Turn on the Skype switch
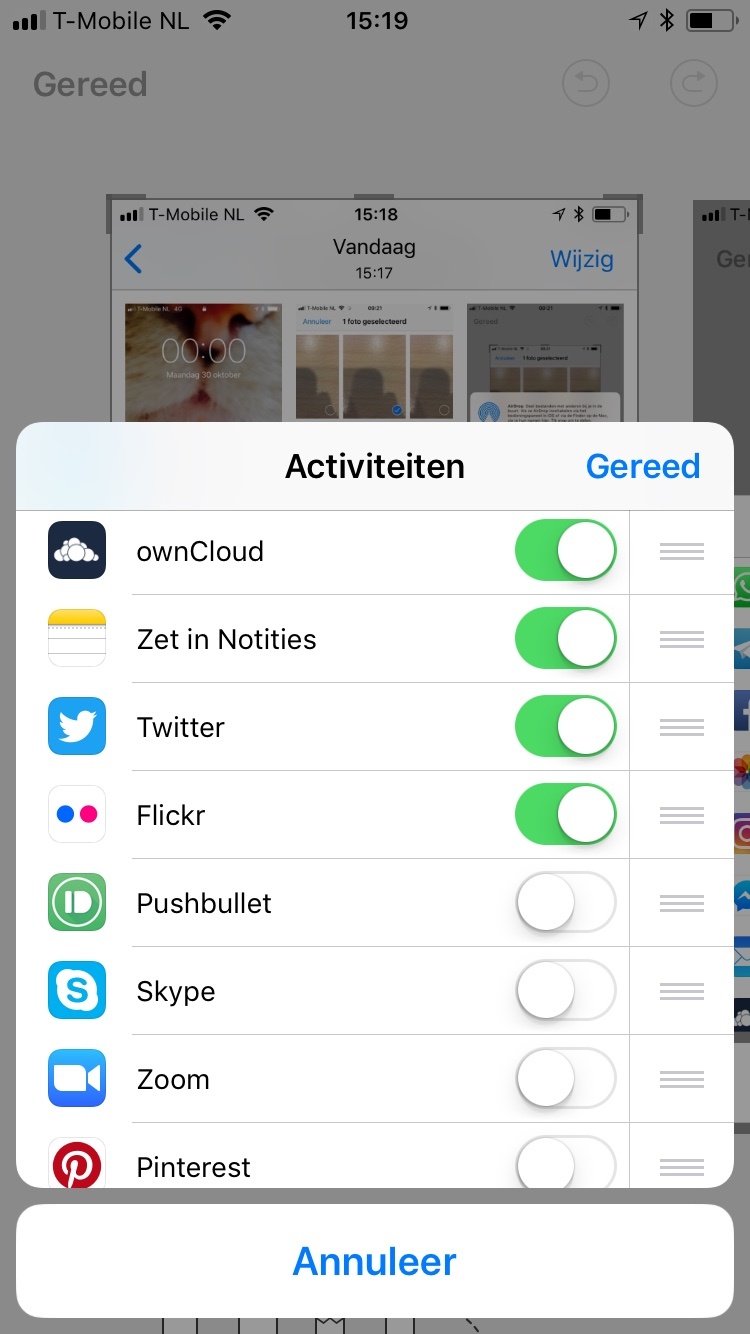 click(x=565, y=990)
